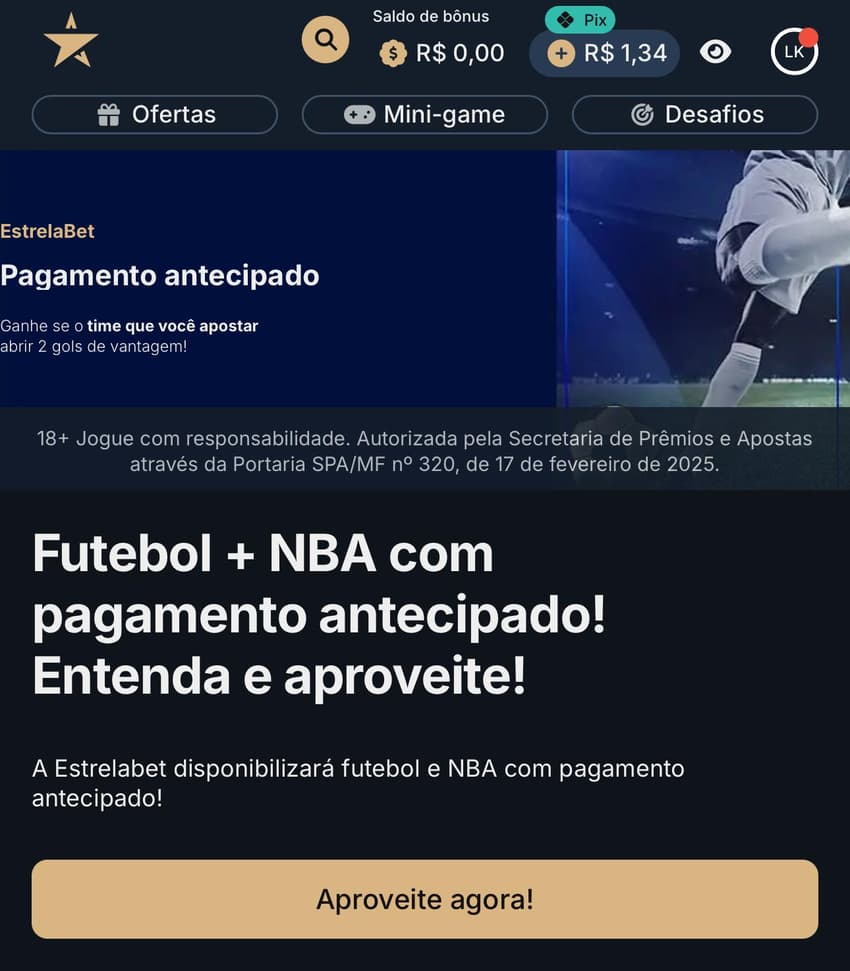
Task: Click the plus icon to deposit funds
Action: 561,53
